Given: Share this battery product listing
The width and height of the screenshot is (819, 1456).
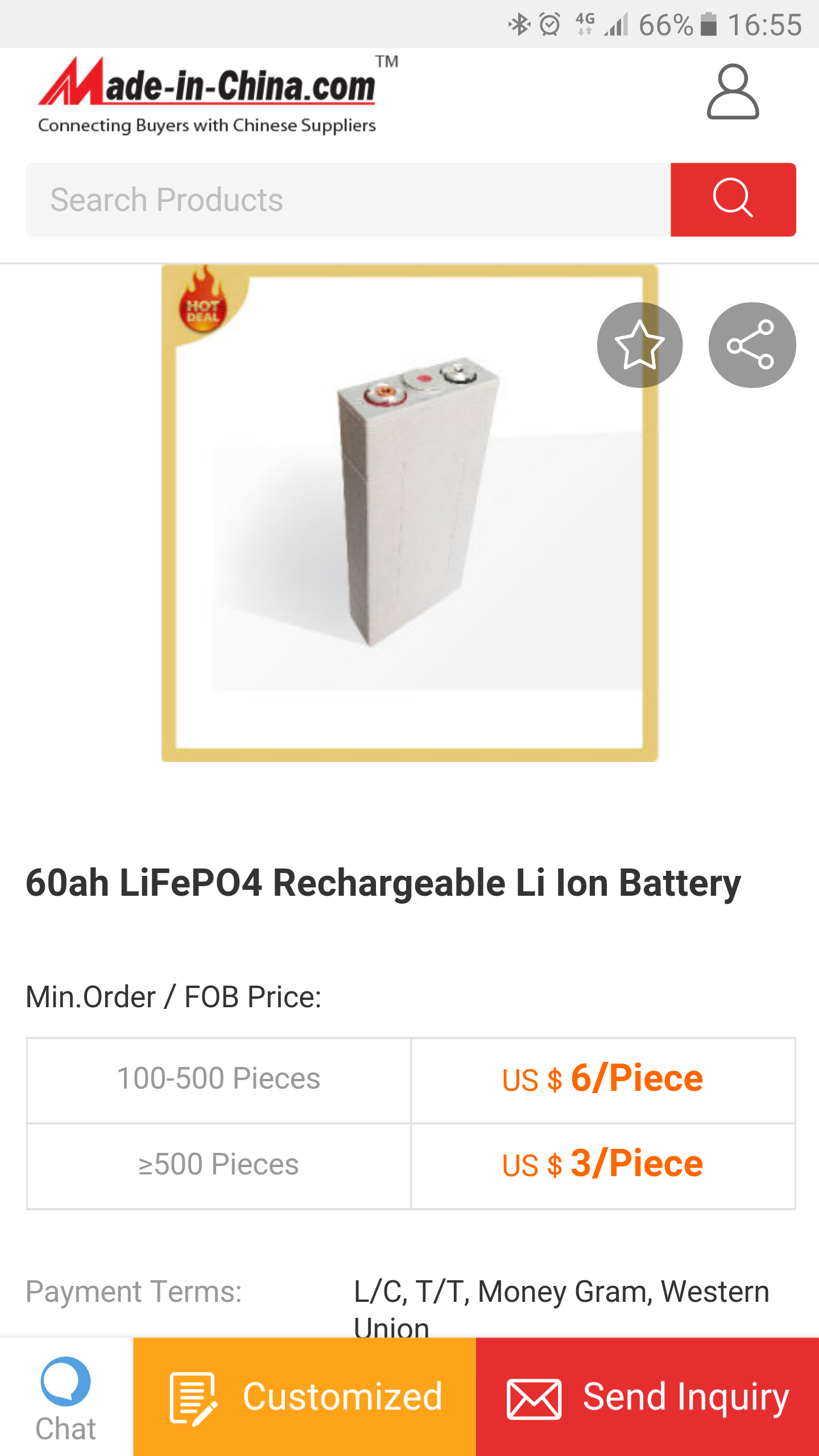Looking at the screenshot, I should pos(751,345).
